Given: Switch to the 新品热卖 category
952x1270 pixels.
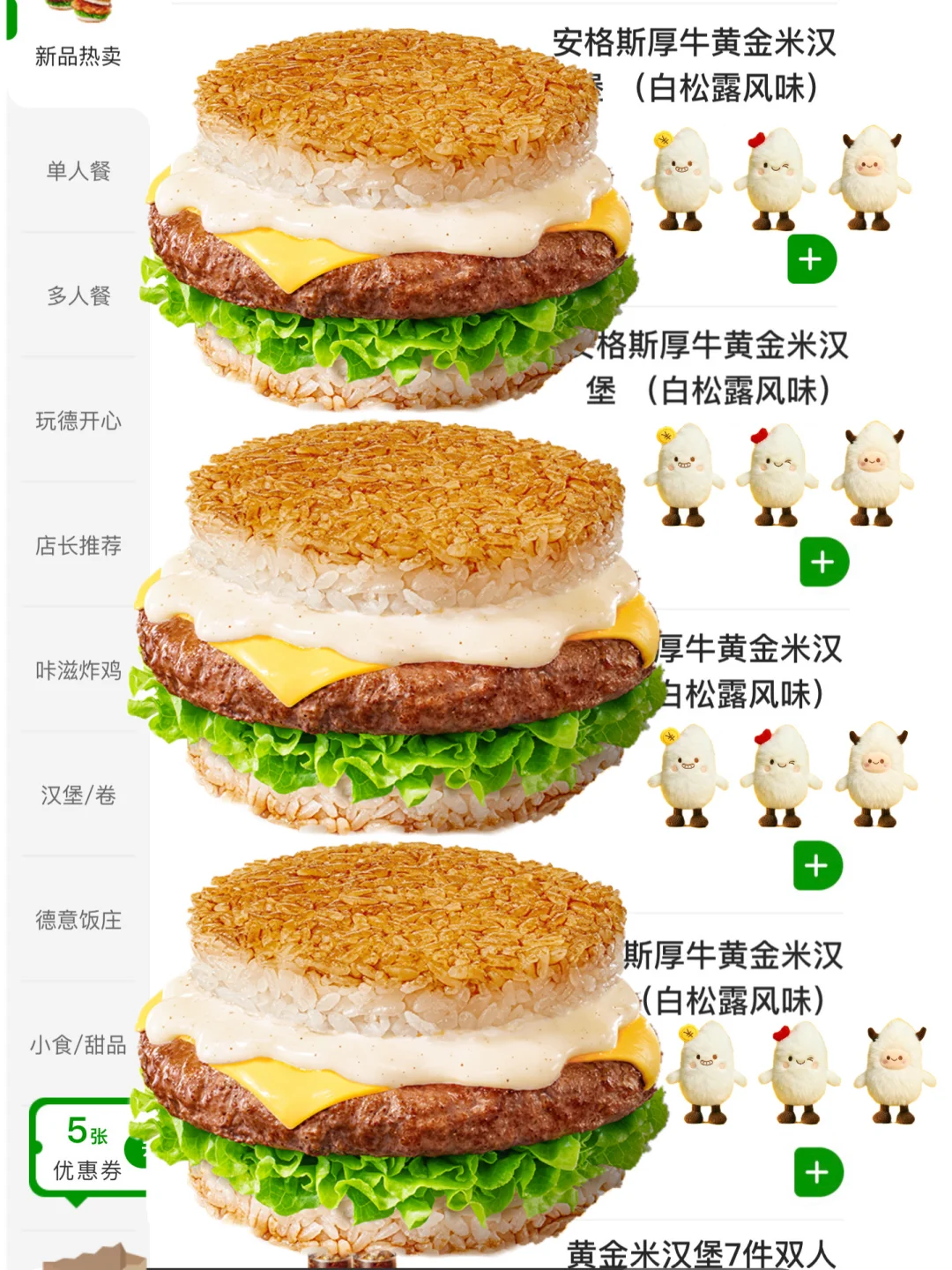Looking at the screenshot, I should click(78, 53).
